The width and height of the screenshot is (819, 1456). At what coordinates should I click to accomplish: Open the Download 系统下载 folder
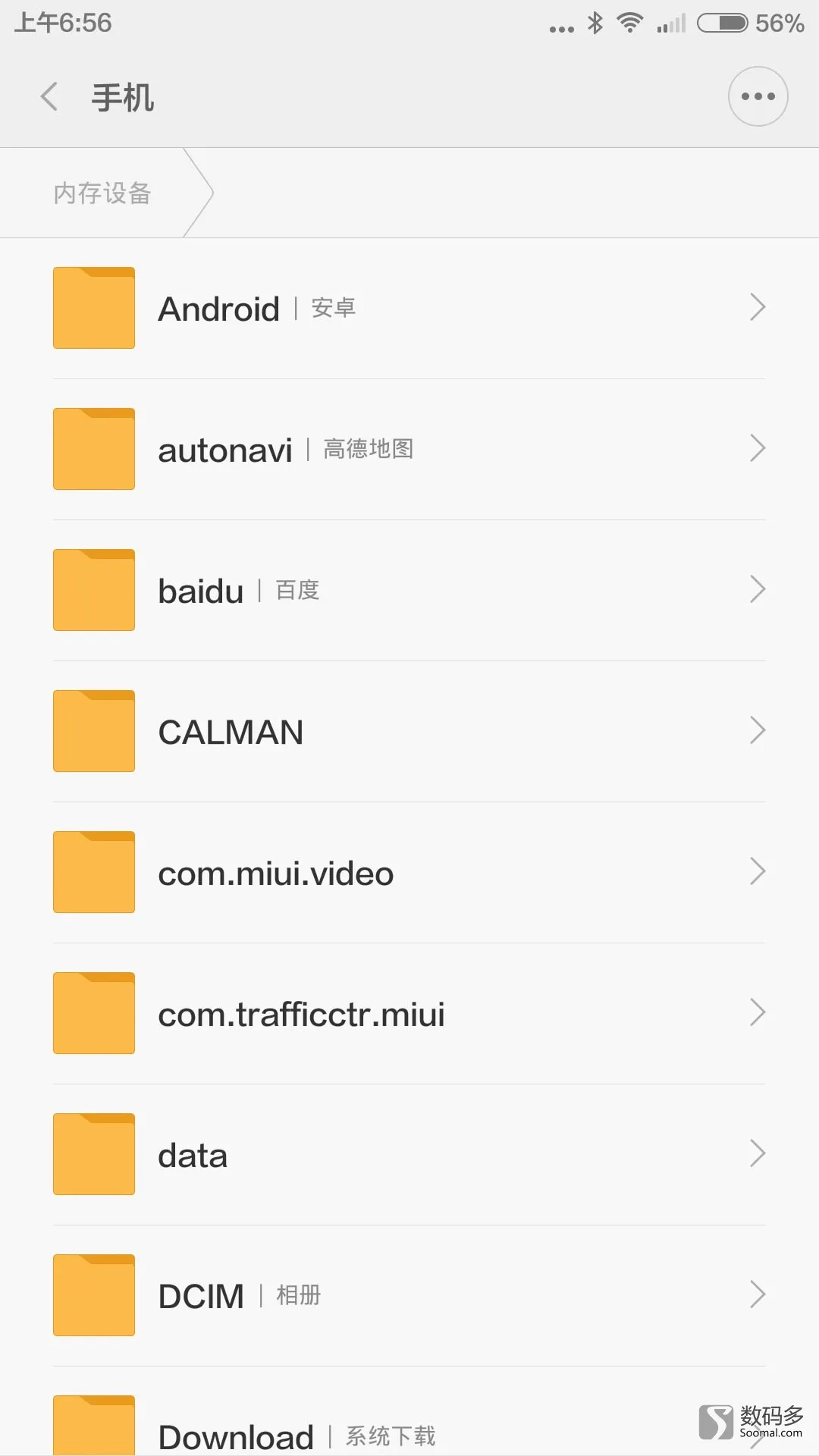409,1411
